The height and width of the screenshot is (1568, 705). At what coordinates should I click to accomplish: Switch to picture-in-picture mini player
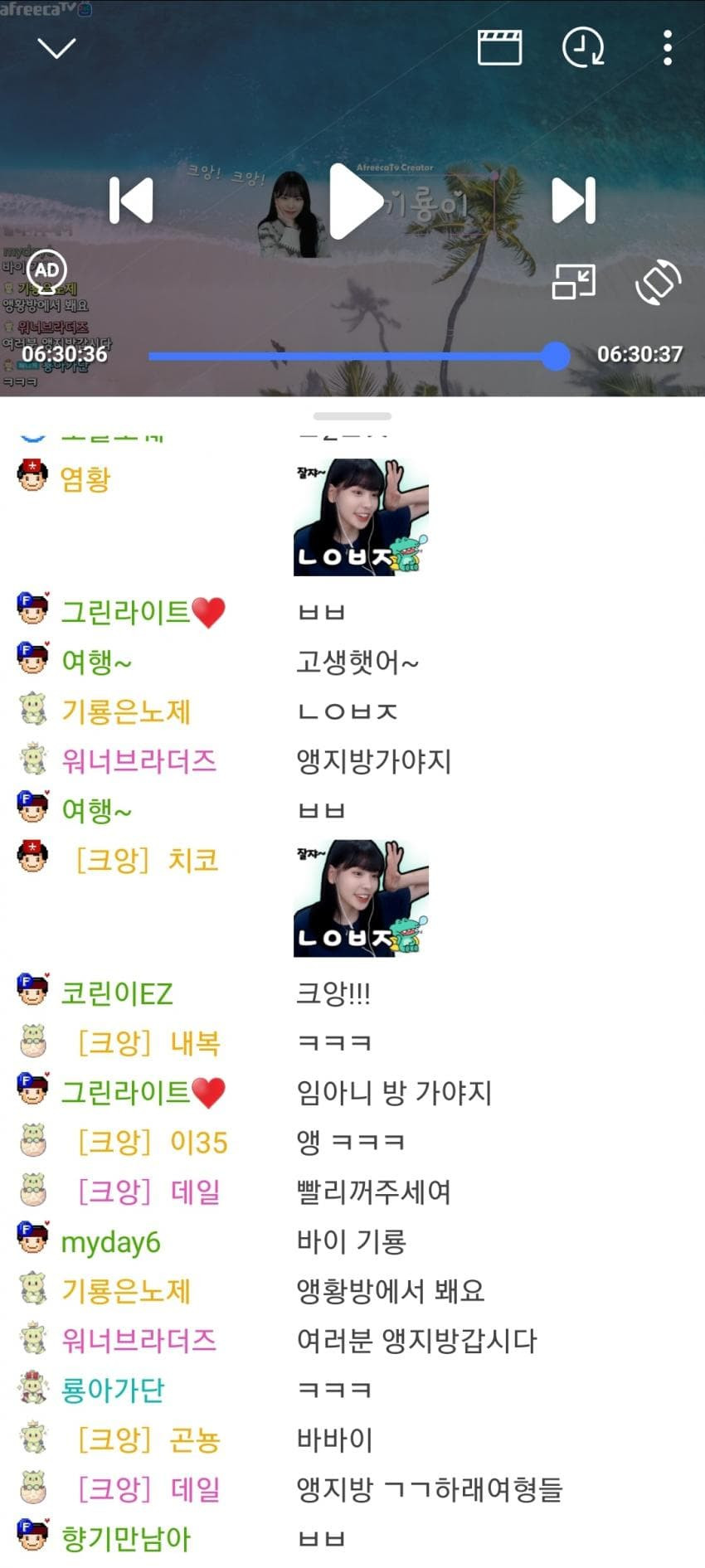pos(574,281)
